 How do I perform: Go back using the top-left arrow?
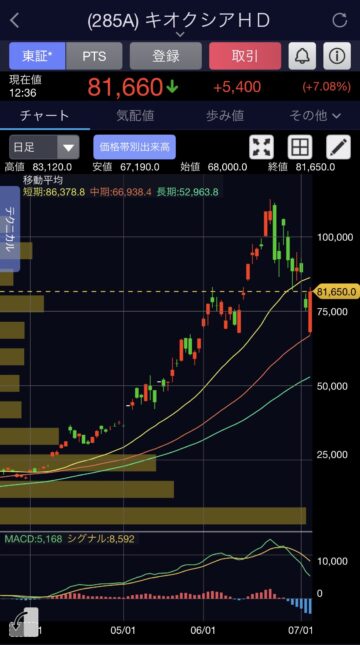15,20
